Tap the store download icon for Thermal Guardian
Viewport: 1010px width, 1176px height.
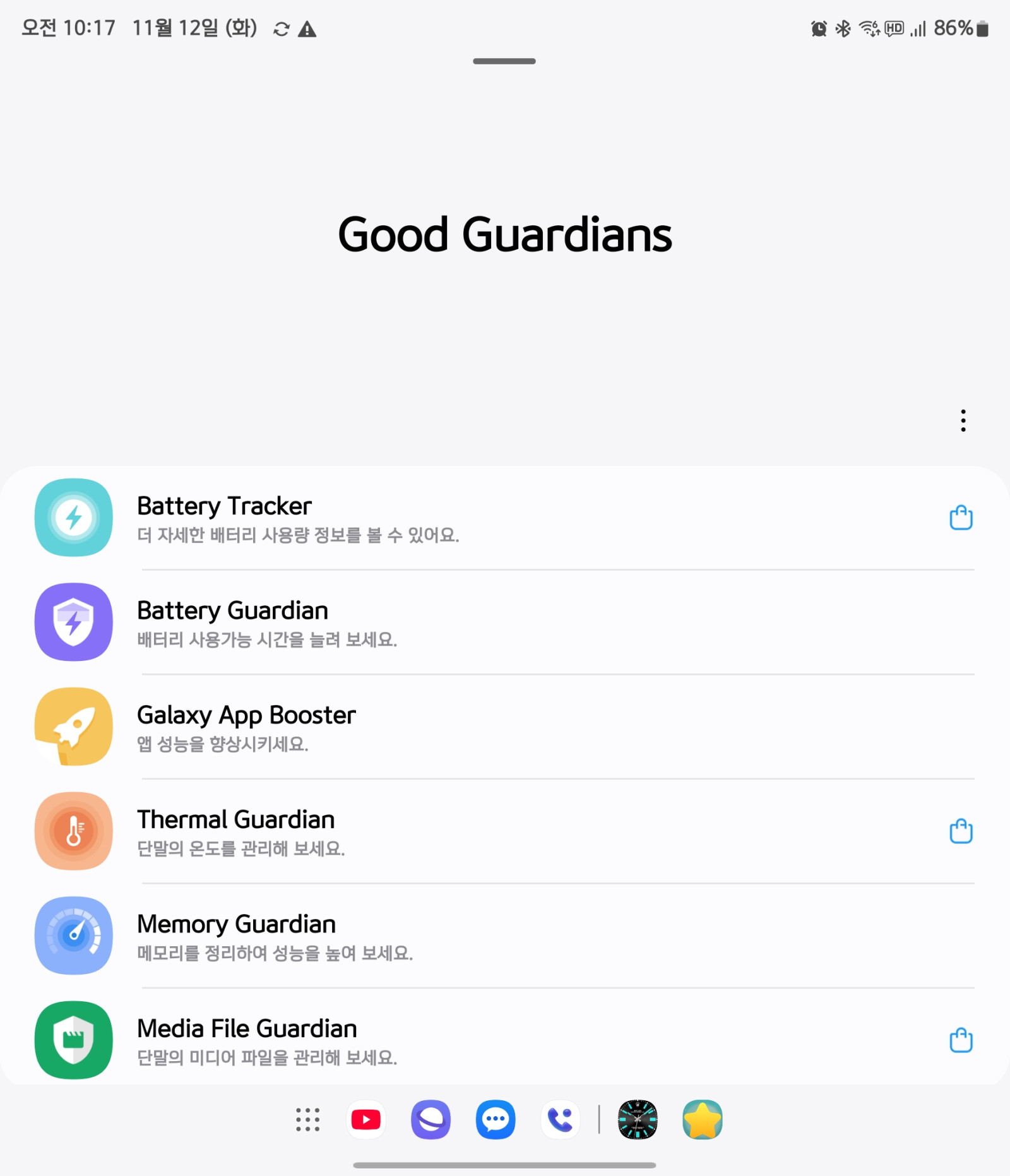pos(961,831)
